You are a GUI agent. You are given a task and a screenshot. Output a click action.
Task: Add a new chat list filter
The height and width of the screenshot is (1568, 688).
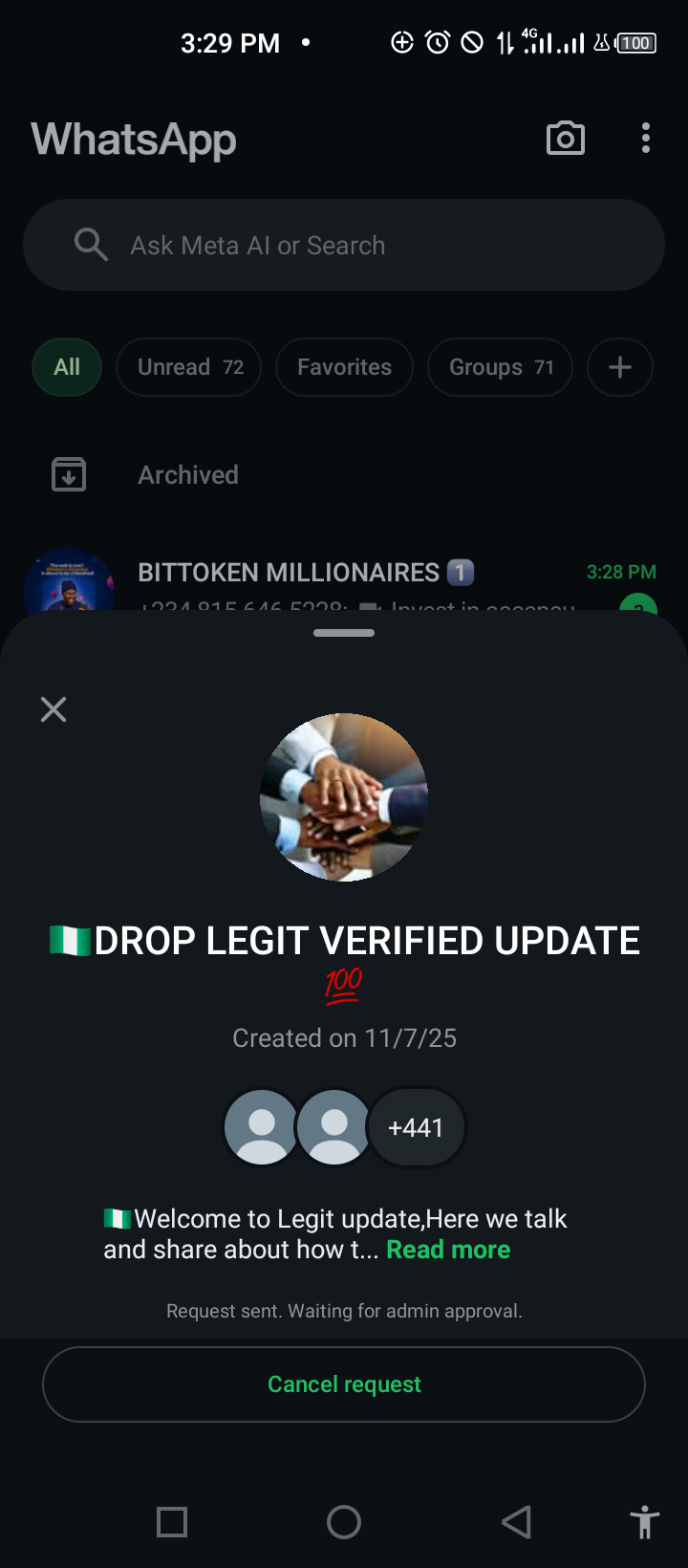tap(620, 367)
